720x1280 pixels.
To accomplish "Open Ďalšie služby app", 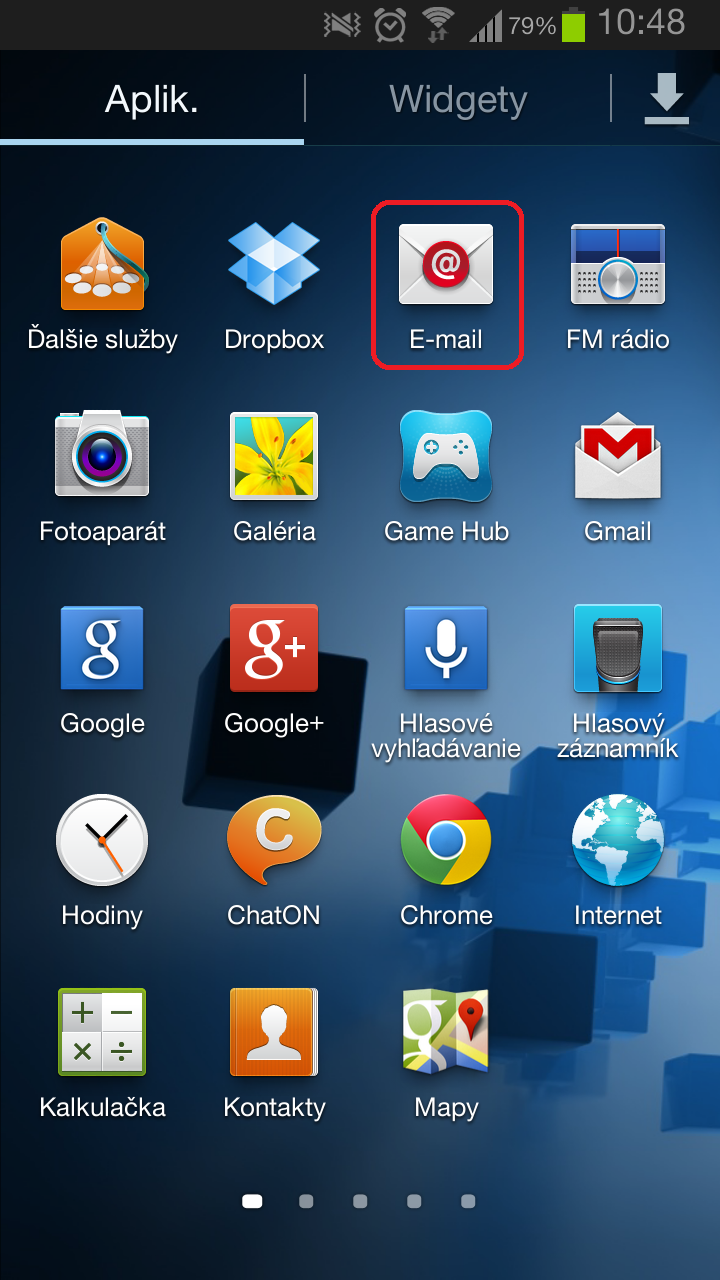I will click(x=102, y=265).
